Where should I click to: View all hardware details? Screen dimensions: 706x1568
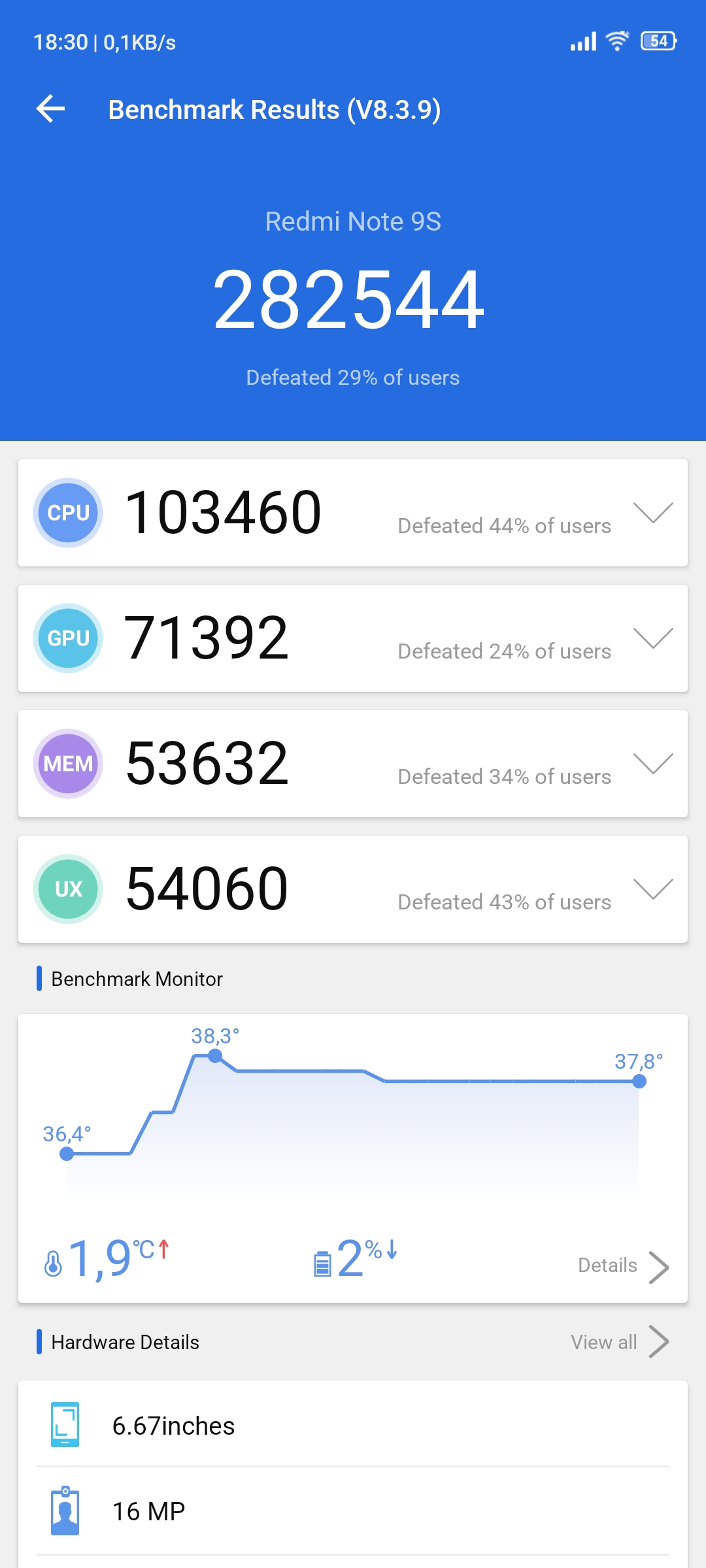(619, 1342)
